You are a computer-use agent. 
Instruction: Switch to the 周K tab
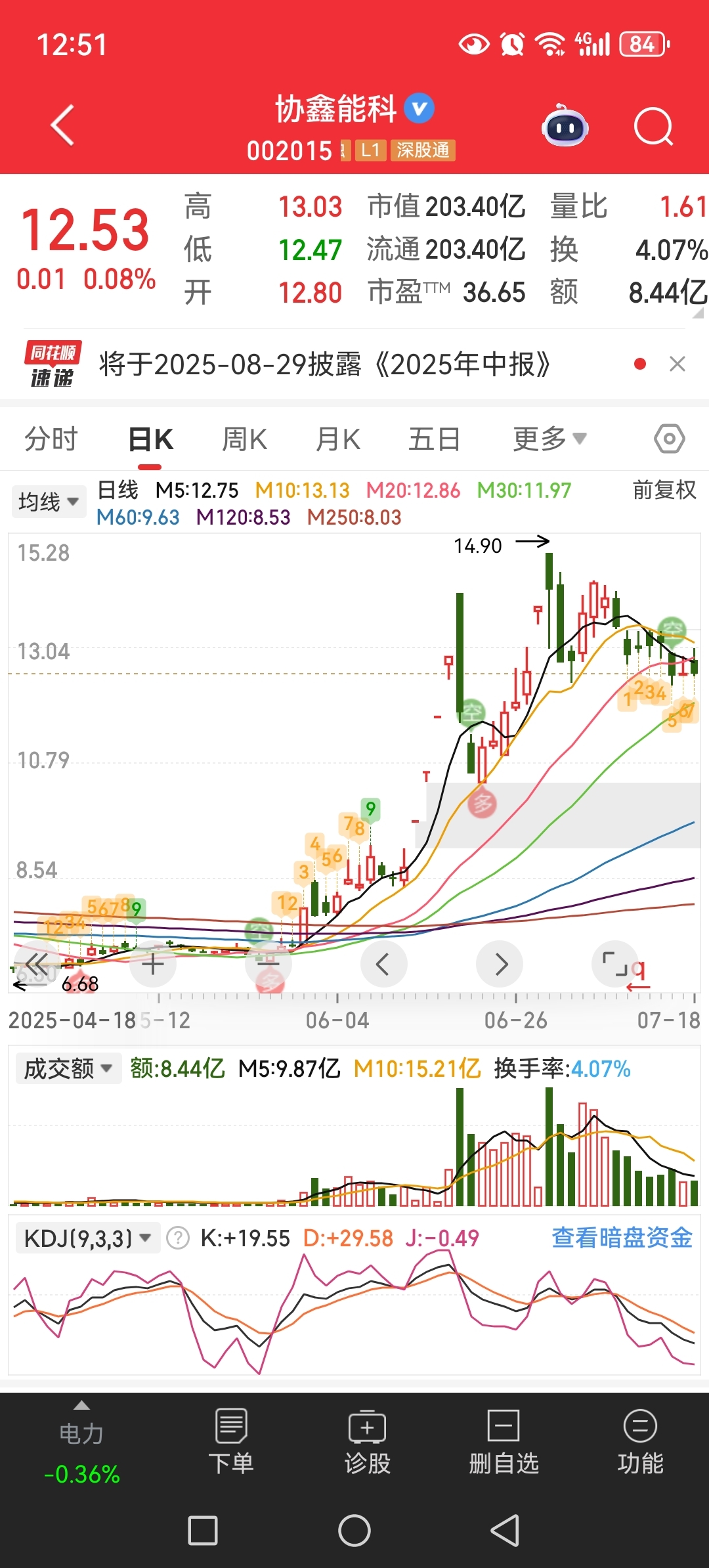coord(244,439)
